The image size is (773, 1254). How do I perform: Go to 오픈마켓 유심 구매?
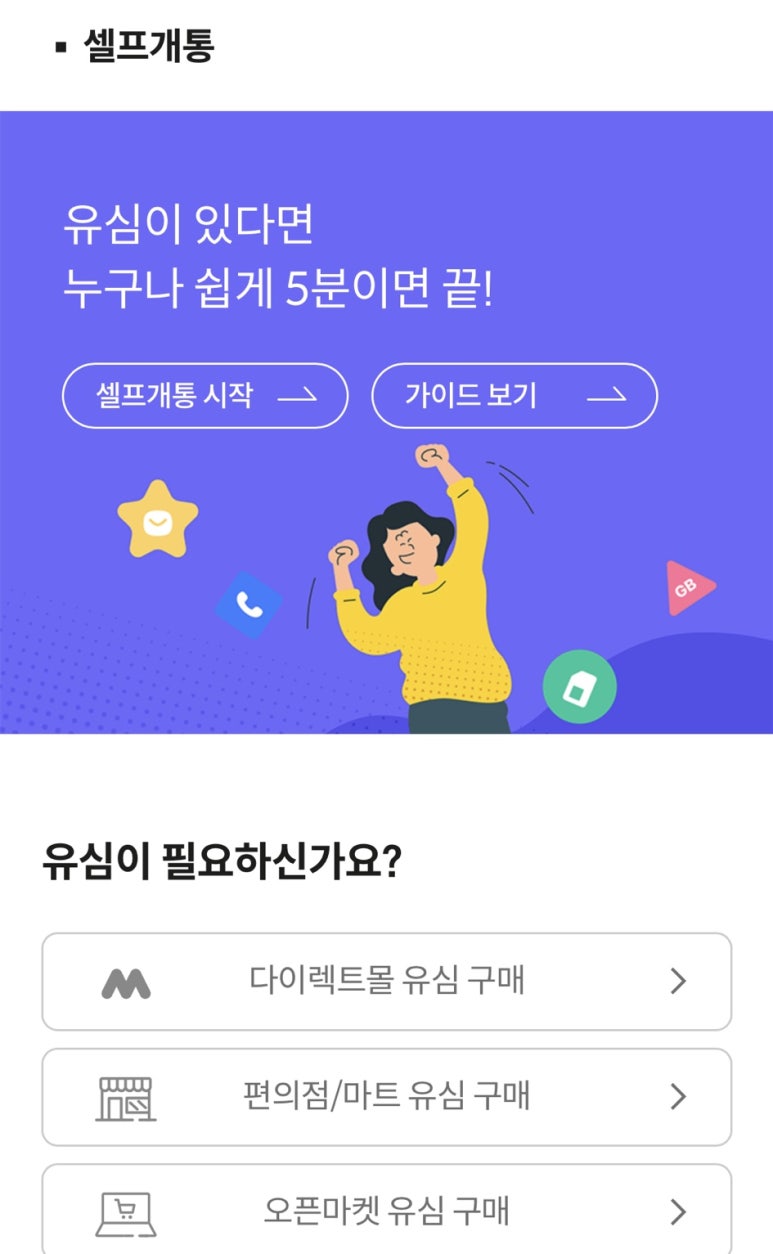pos(386,1209)
